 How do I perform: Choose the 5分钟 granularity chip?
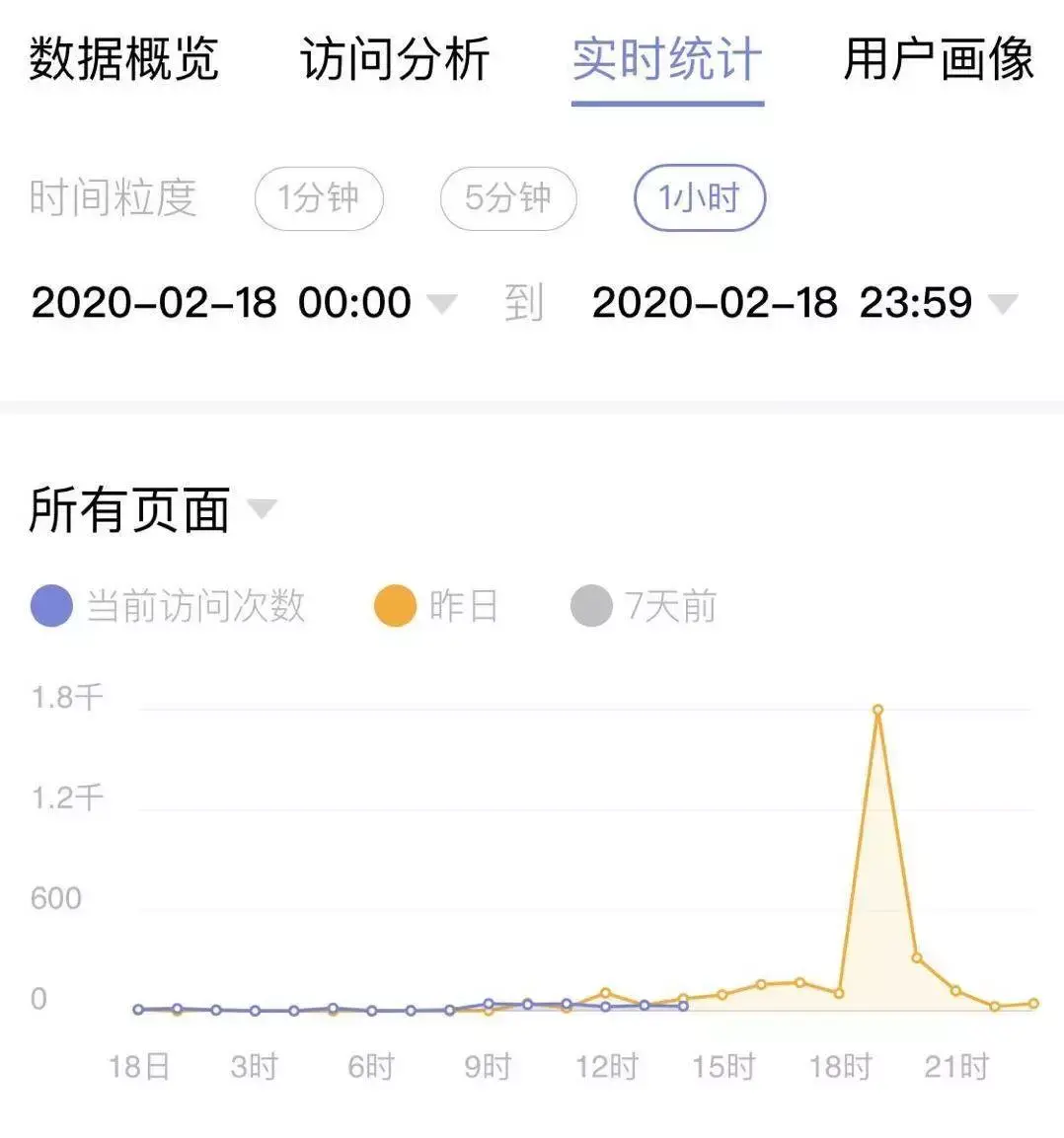(x=507, y=198)
